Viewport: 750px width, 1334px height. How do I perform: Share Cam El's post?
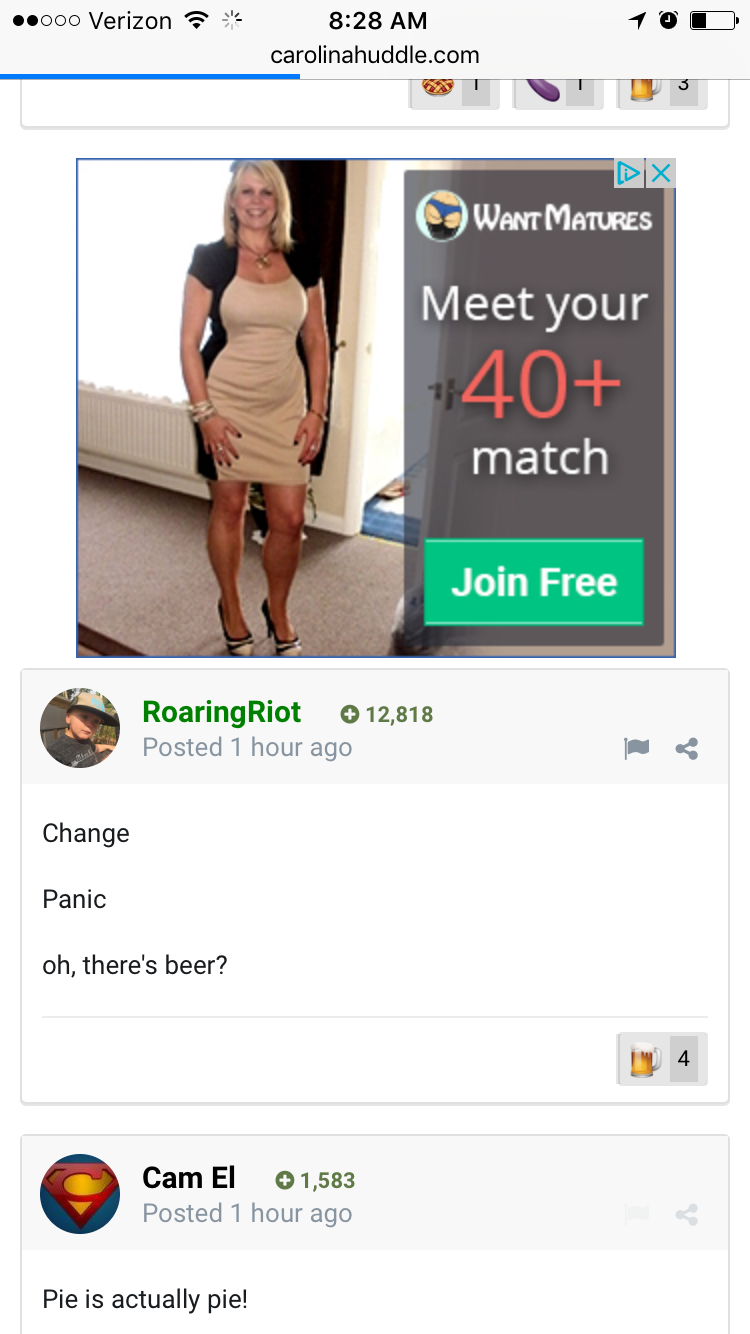click(686, 1214)
